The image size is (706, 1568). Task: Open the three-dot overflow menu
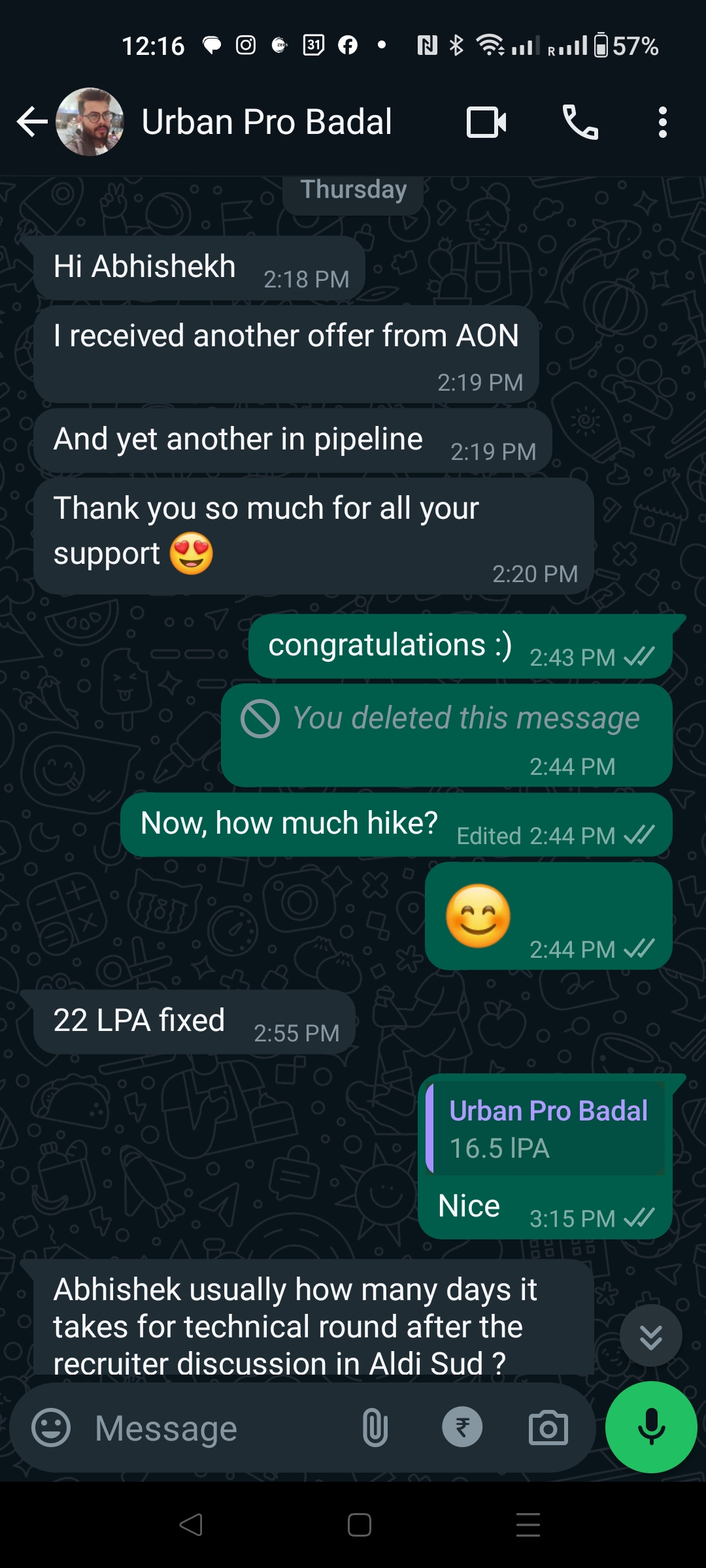662,121
